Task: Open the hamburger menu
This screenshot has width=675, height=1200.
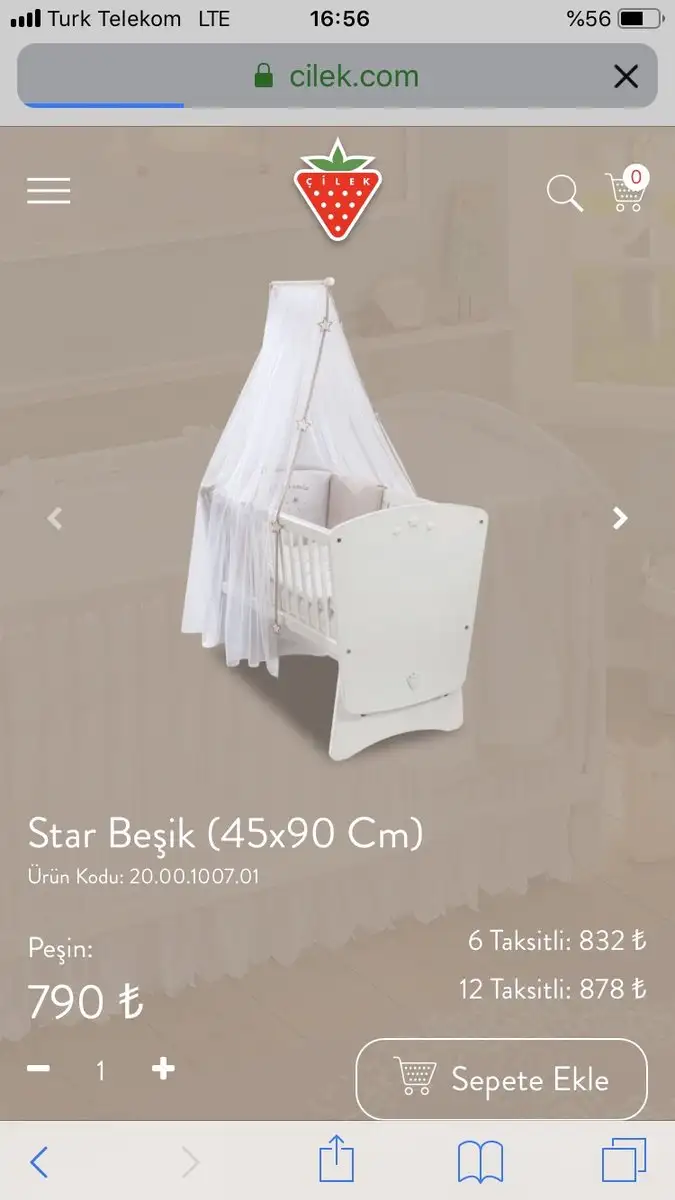Action: [48, 190]
